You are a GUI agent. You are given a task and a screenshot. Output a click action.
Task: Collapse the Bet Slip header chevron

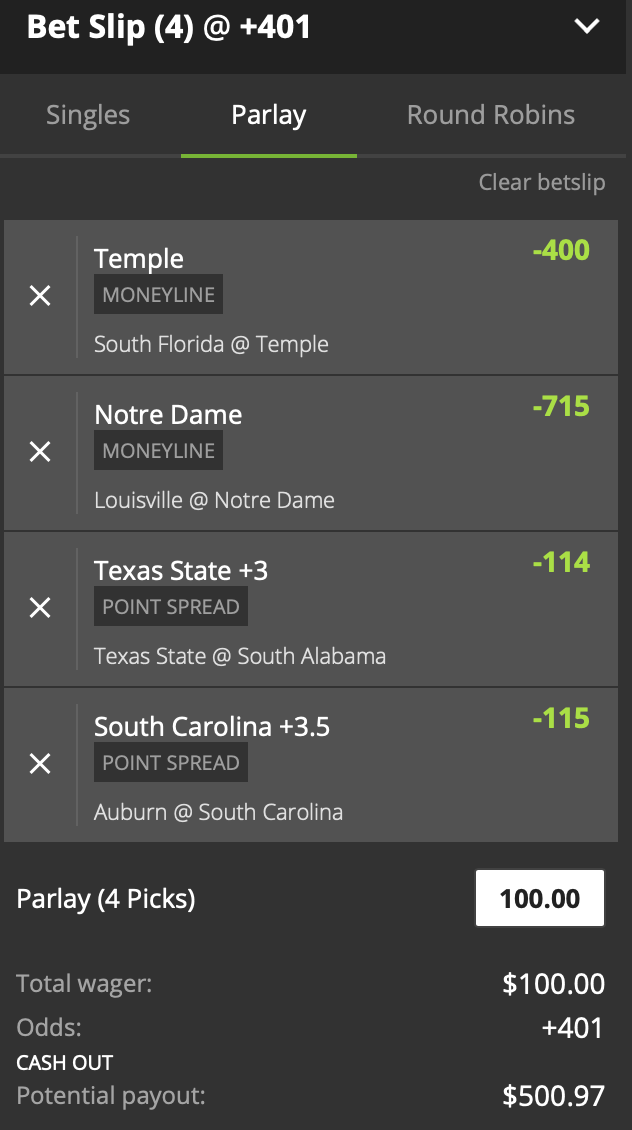tap(586, 27)
